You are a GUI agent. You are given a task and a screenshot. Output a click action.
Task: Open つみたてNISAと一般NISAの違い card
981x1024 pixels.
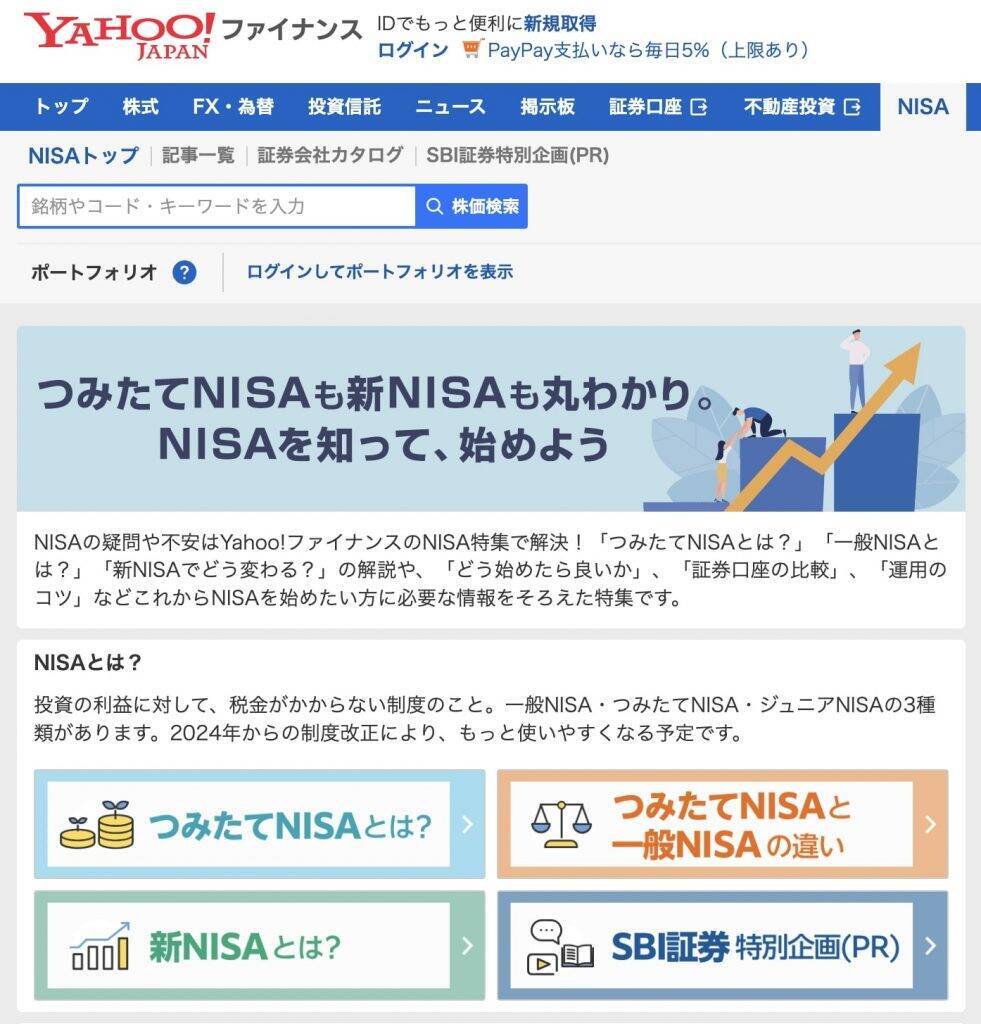point(722,825)
